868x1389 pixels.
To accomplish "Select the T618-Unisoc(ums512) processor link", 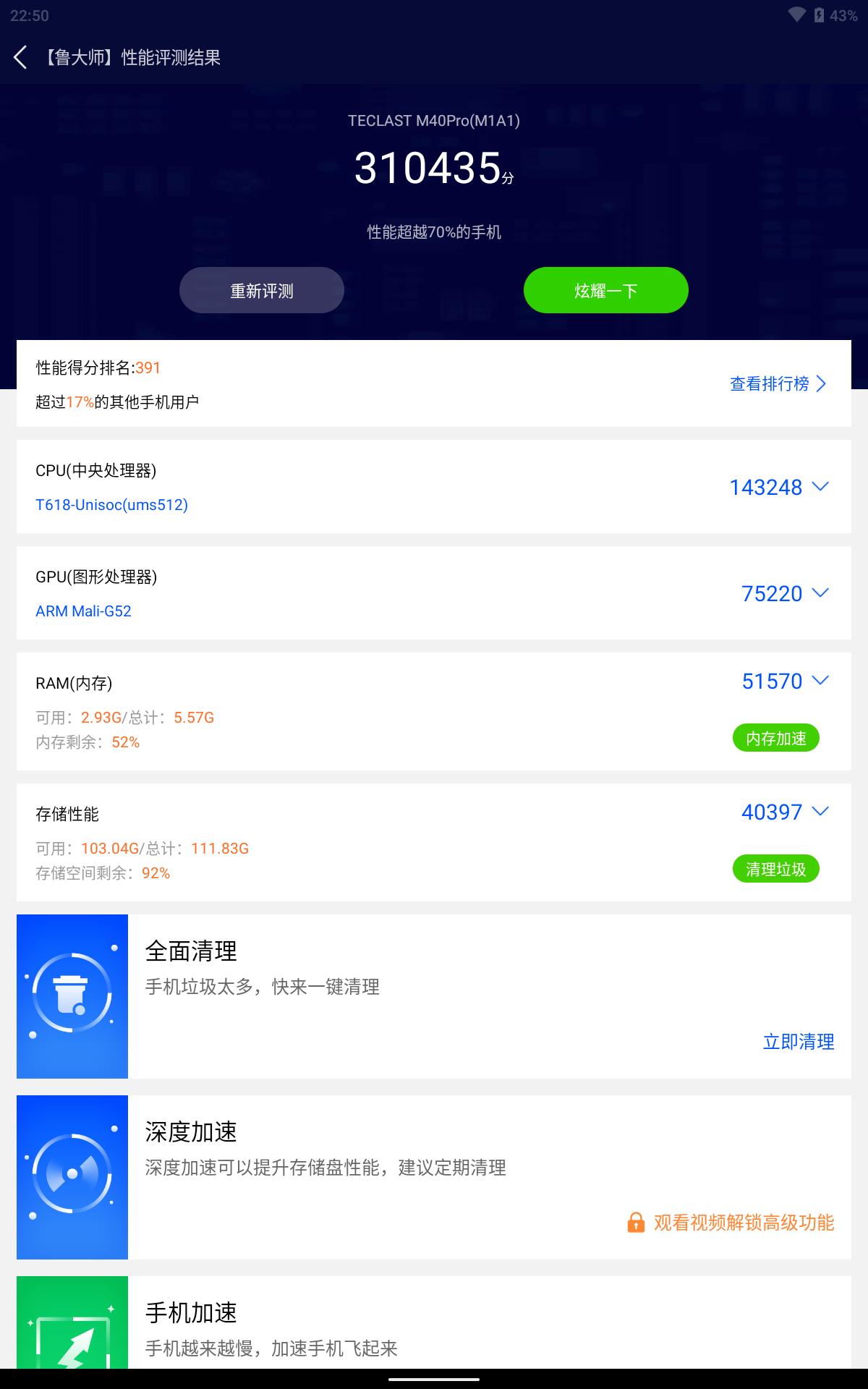I will pos(112,504).
